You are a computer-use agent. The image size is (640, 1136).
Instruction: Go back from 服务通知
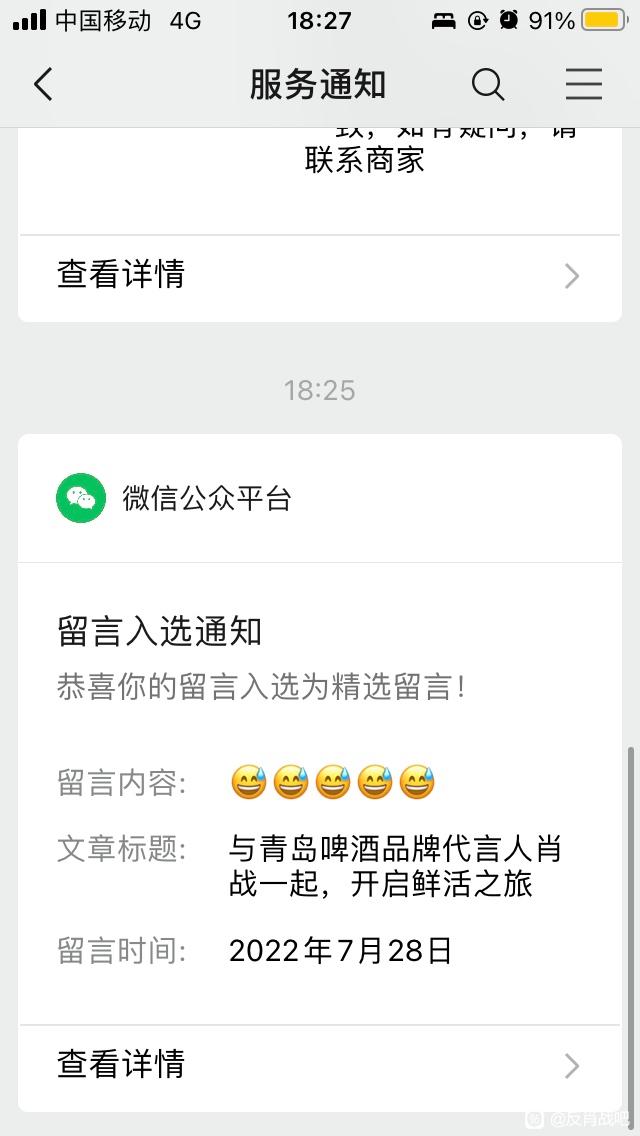click(43, 84)
